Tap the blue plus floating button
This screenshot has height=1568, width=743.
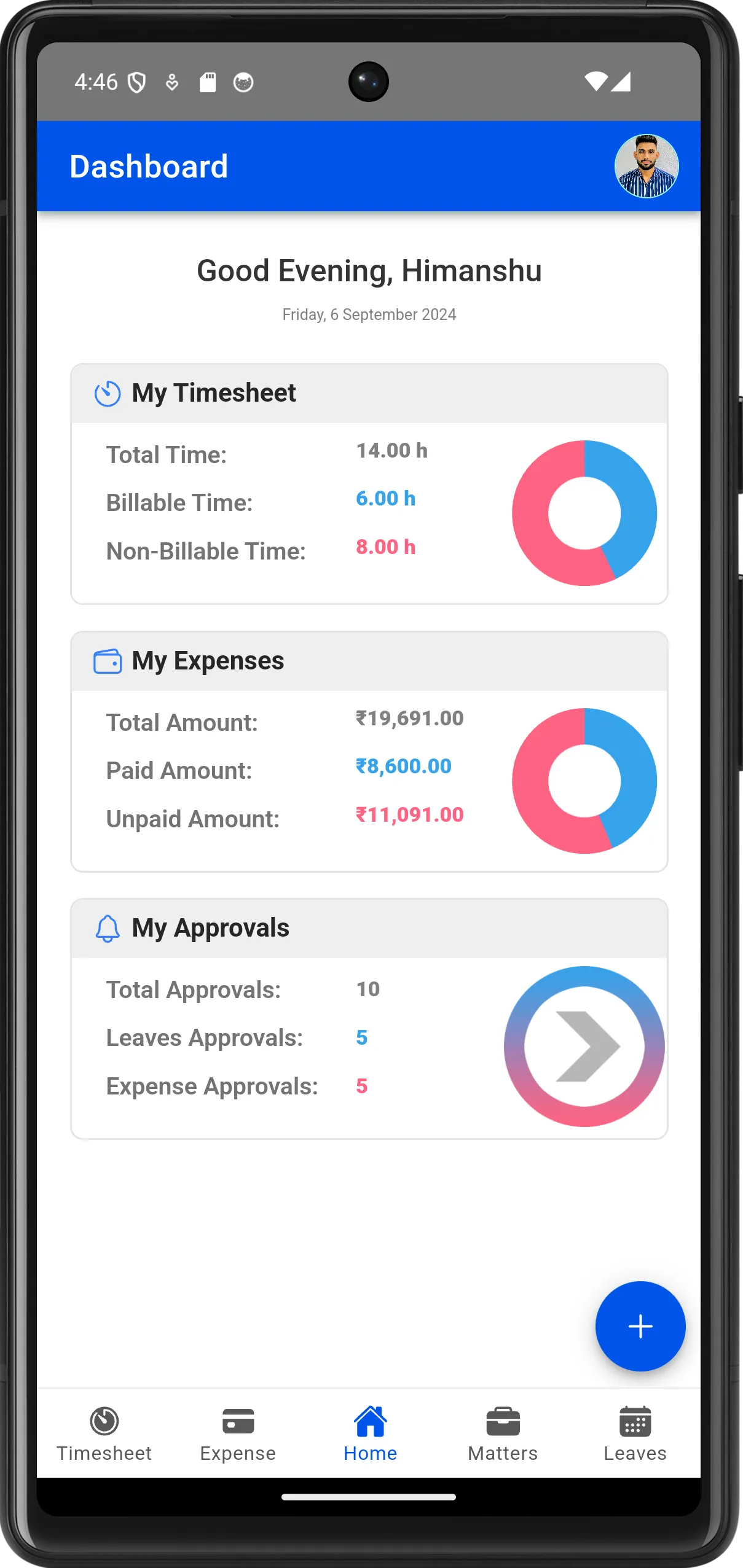point(640,1325)
